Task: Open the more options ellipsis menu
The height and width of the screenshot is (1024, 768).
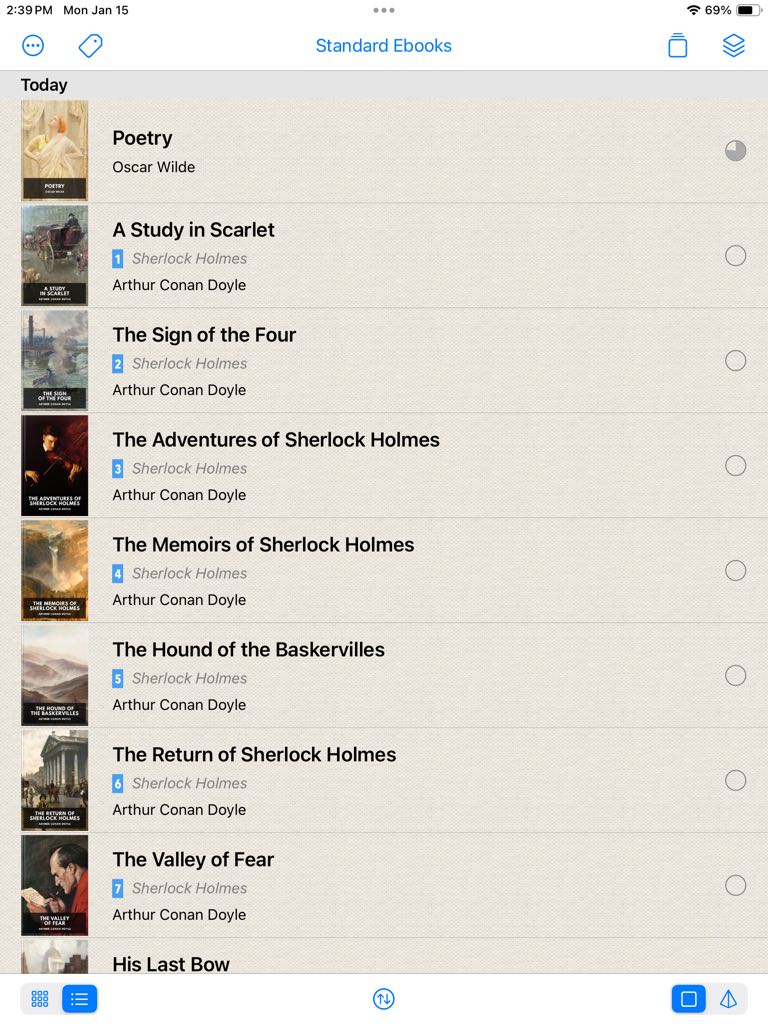Action: click(33, 46)
